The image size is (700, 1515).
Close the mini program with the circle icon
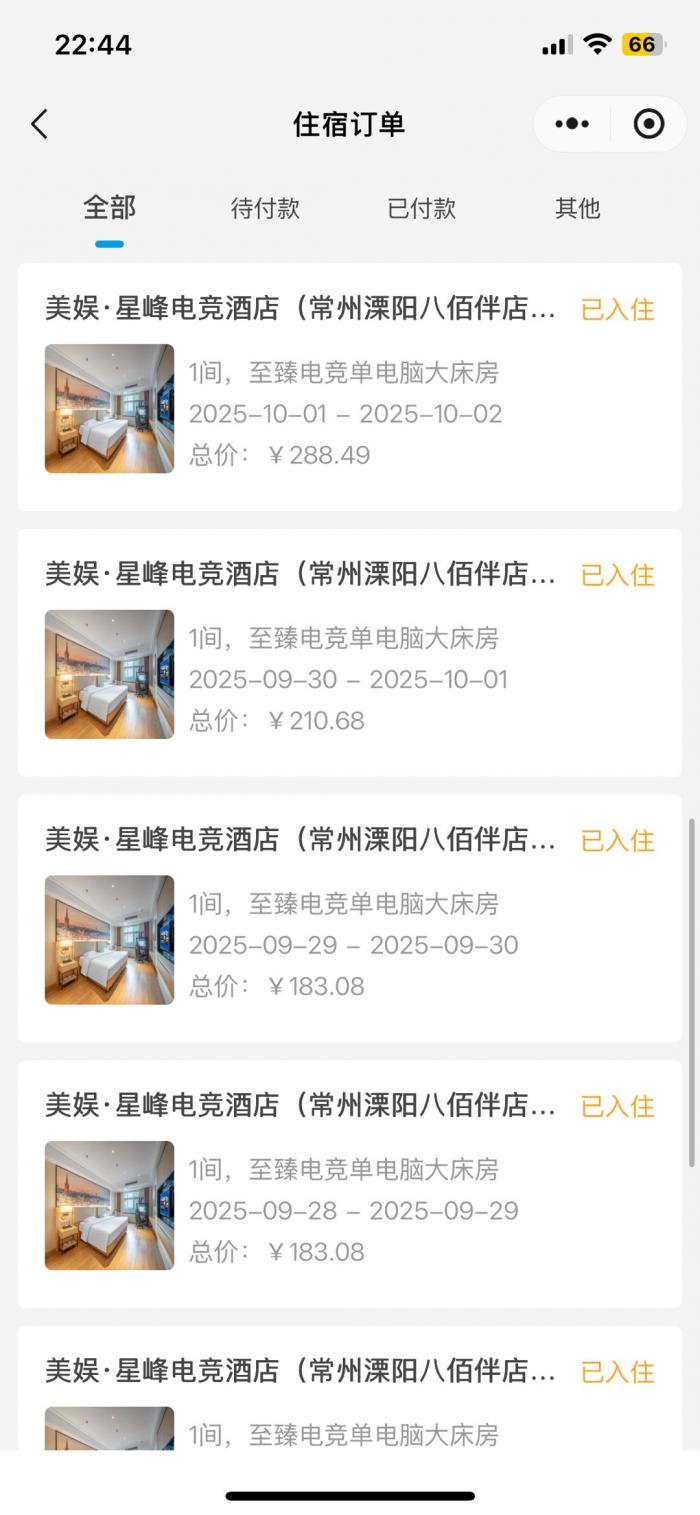[x=649, y=125]
